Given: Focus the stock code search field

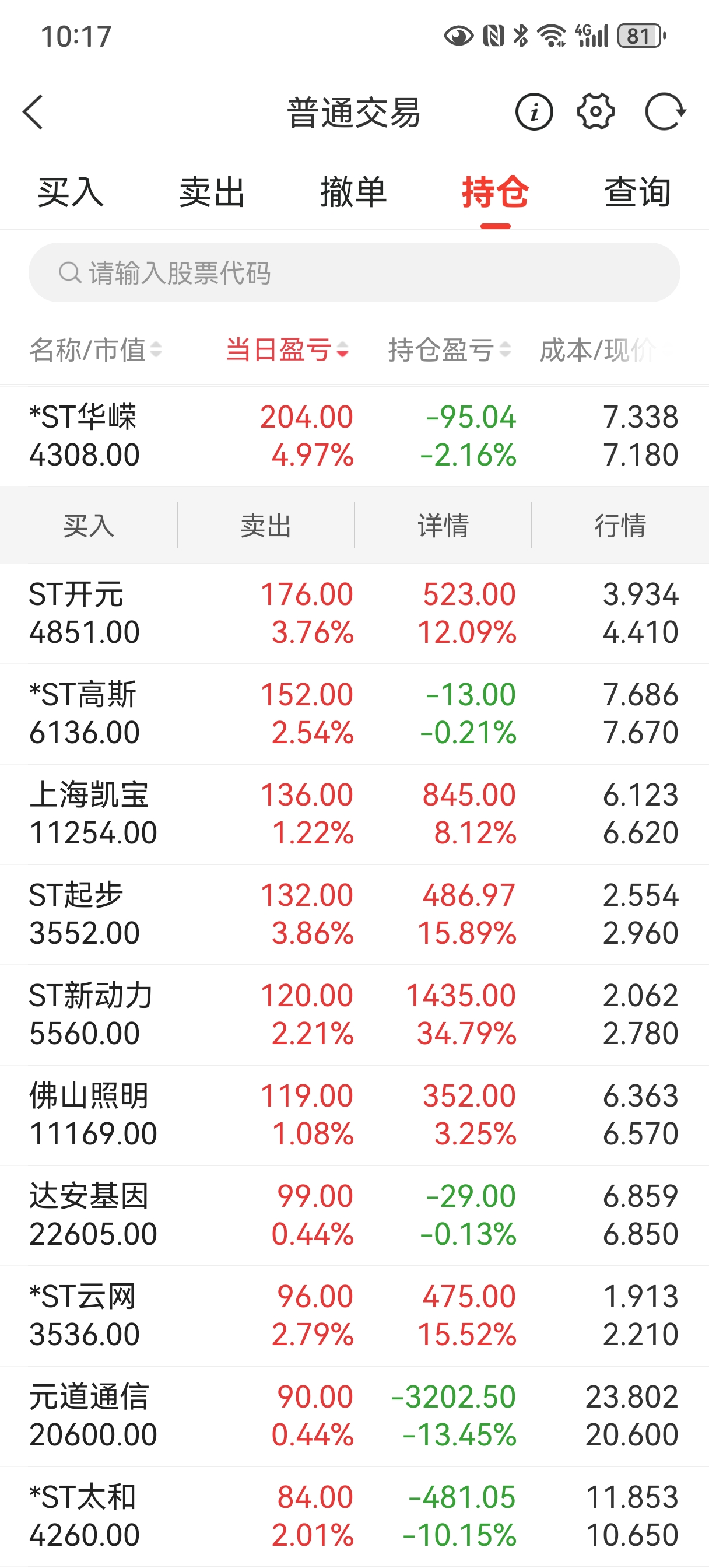Looking at the screenshot, I should 353,272.
